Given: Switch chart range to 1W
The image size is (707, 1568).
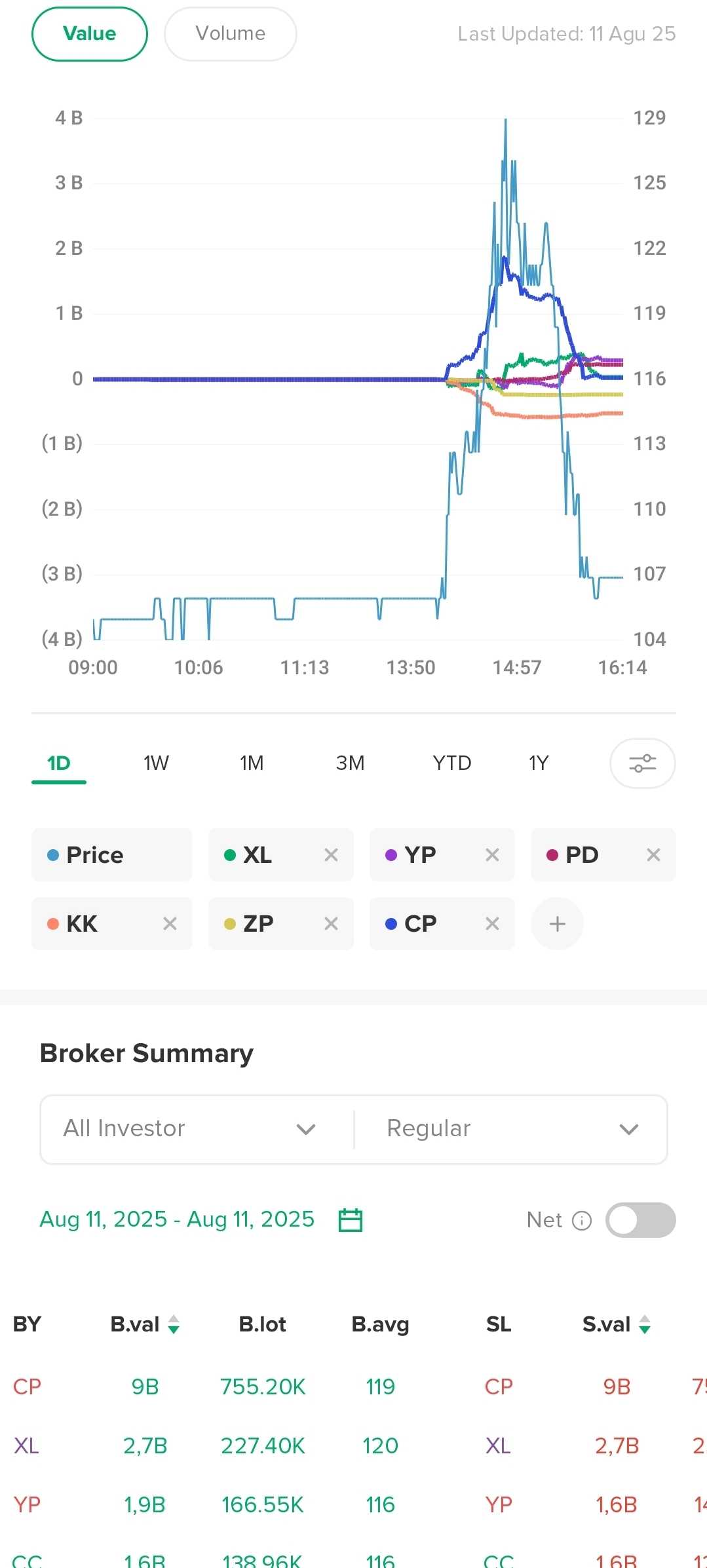Looking at the screenshot, I should pos(156,763).
